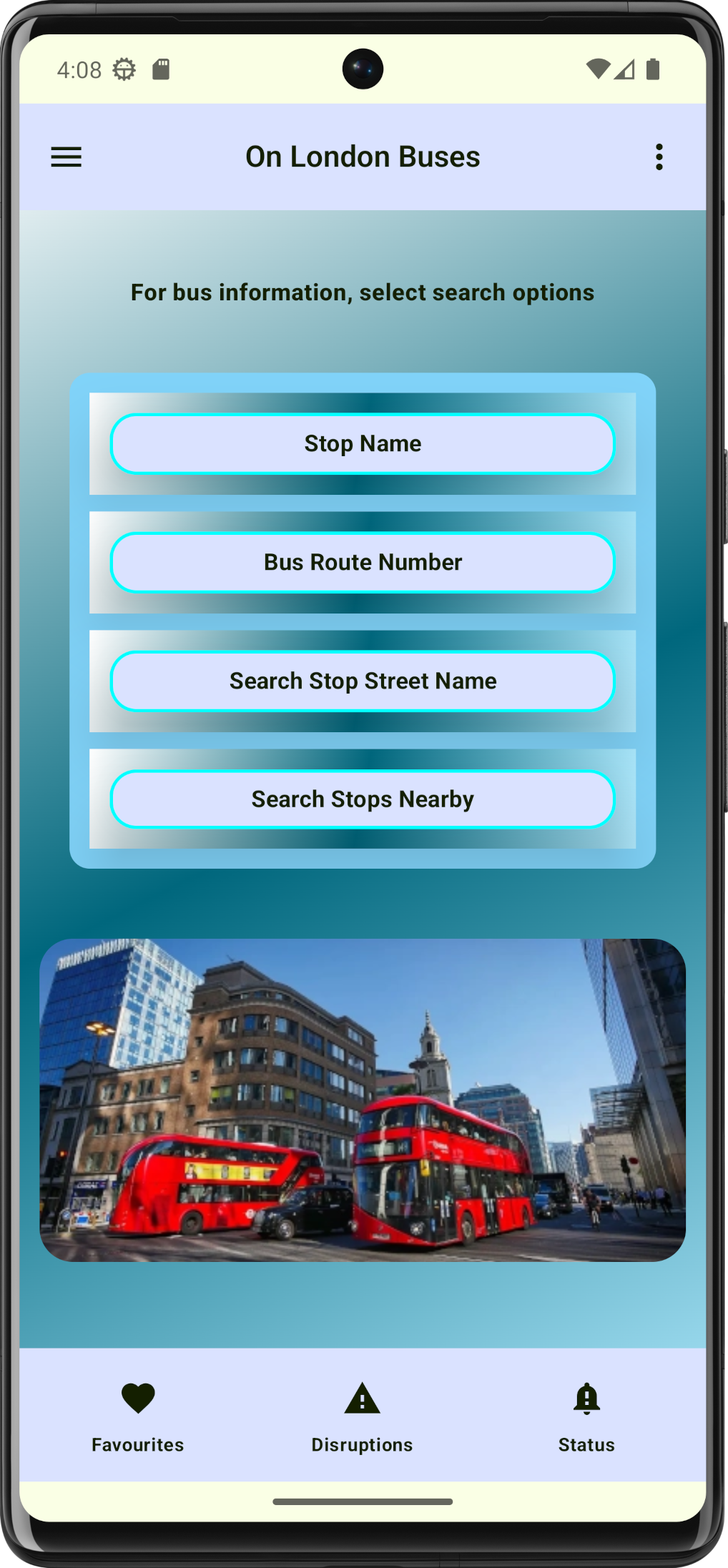Viewport: 728px width, 1568px height.
Task: Search by Bus Route Number
Action: pyautogui.click(x=363, y=563)
